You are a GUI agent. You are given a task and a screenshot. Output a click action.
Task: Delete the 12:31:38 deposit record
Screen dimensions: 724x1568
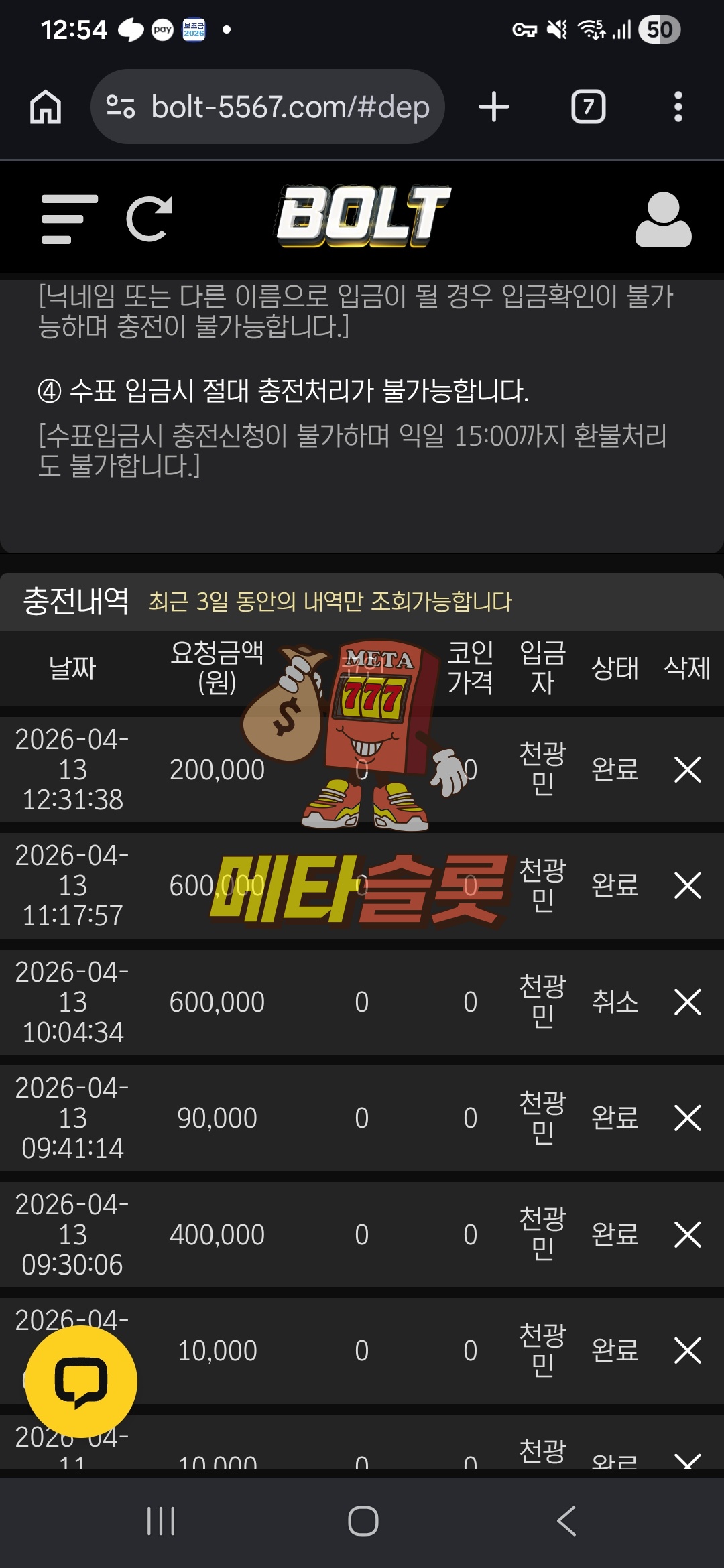click(687, 769)
